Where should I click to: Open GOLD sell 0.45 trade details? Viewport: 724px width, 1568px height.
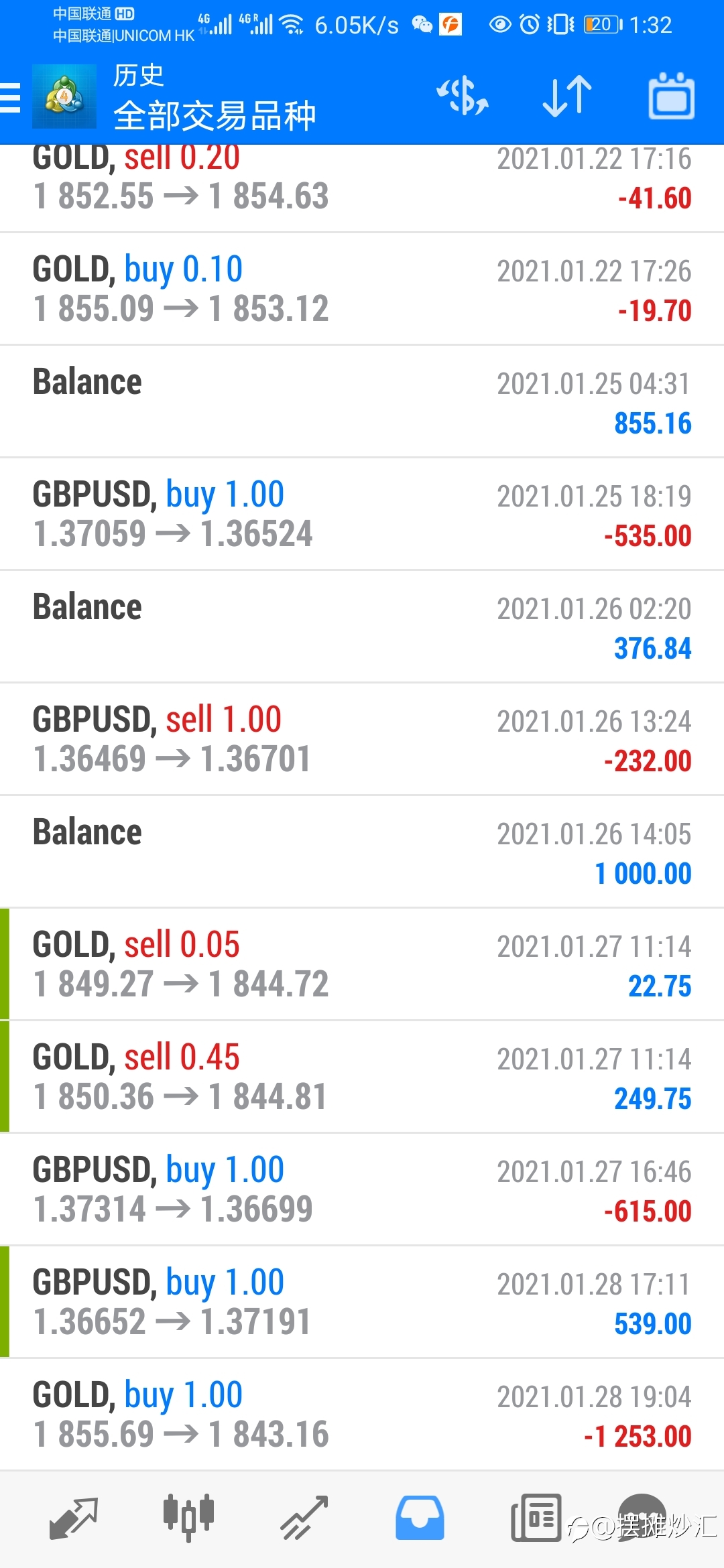pyautogui.click(x=362, y=1077)
